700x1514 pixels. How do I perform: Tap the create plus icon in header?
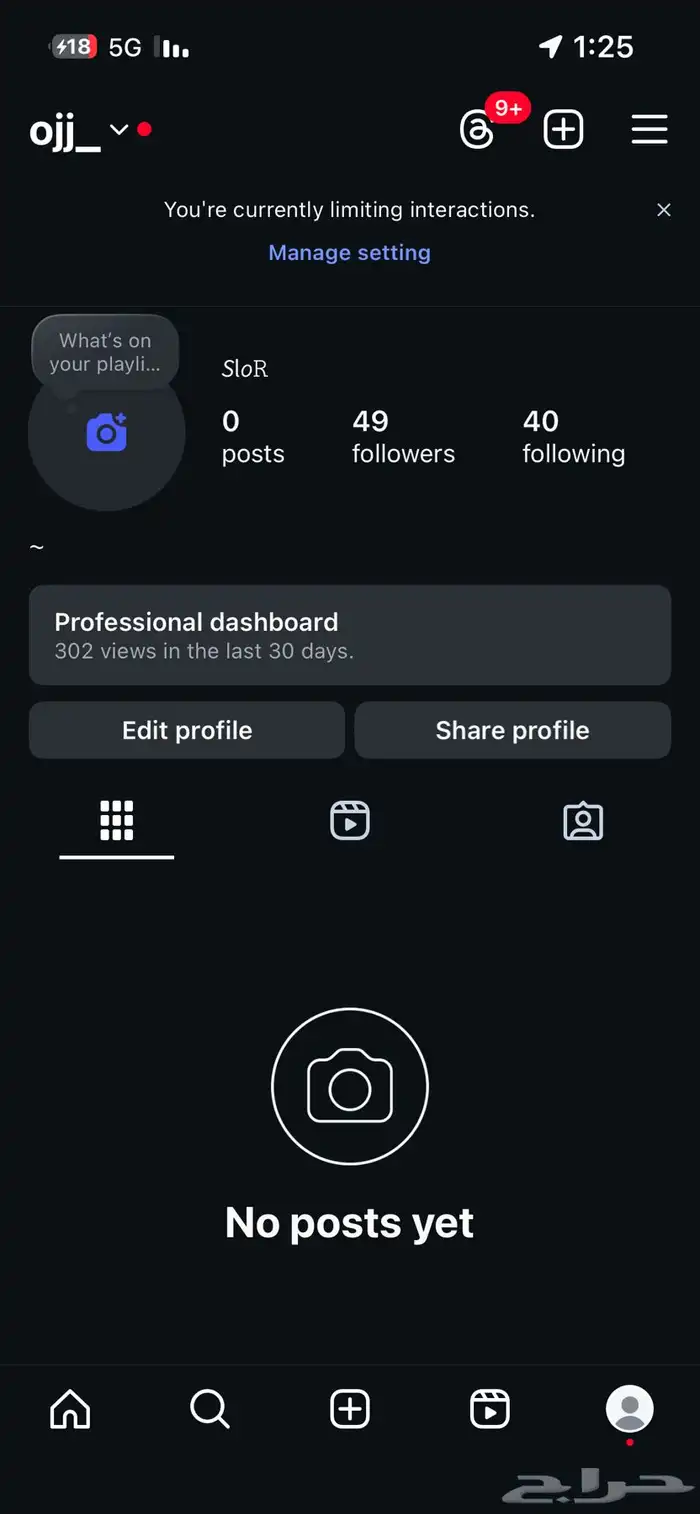point(563,130)
